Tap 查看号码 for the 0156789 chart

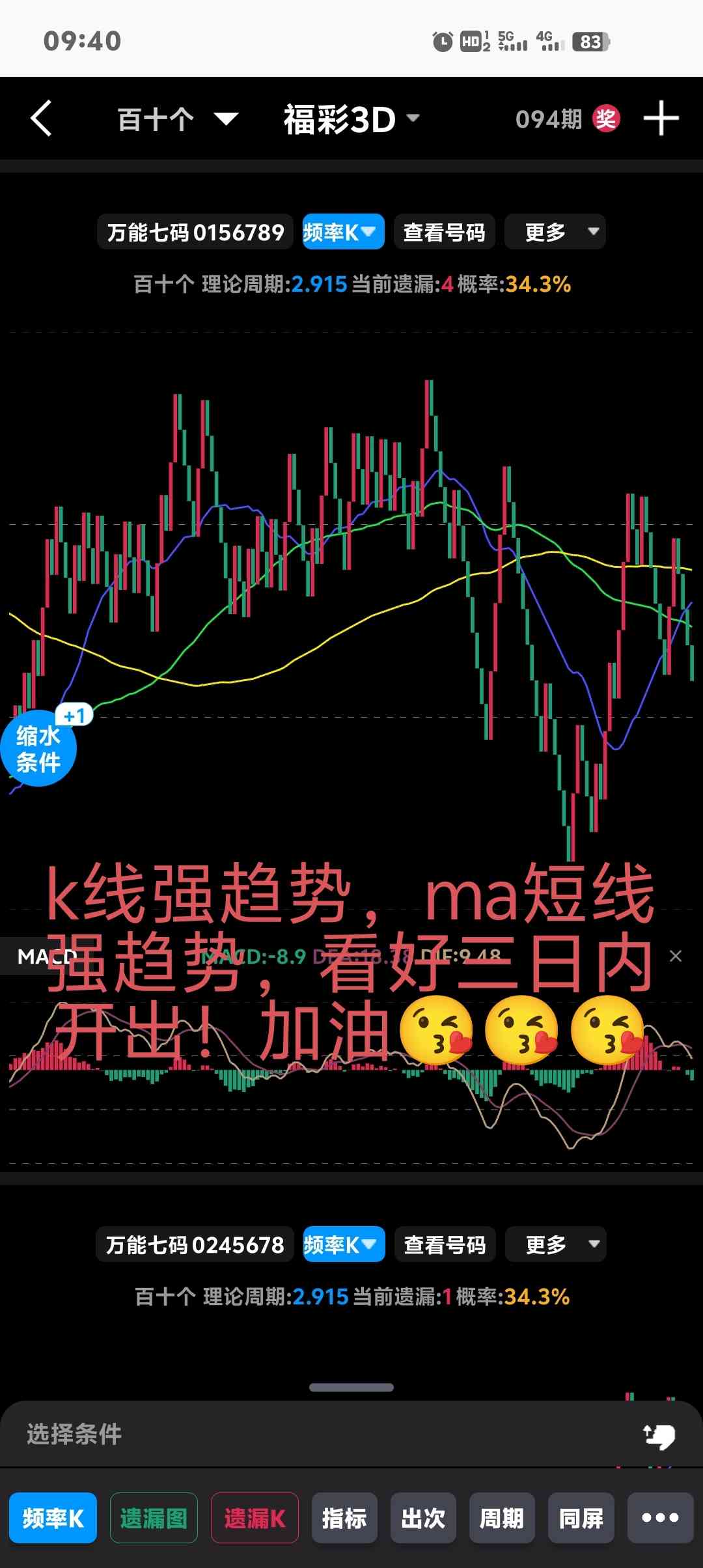(x=444, y=232)
